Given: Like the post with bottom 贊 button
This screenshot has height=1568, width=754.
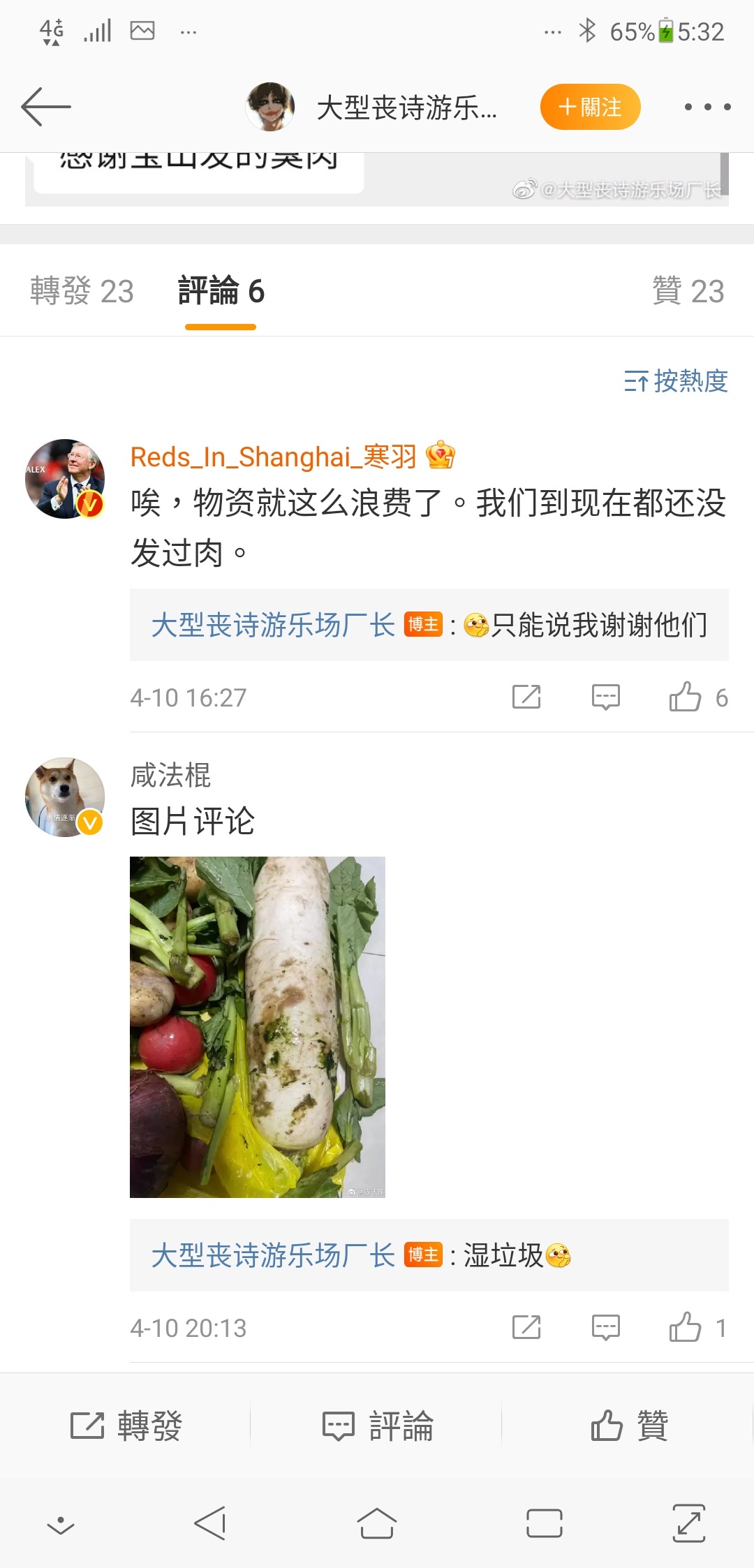Looking at the screenshot, I should (x=629, y=1426).
